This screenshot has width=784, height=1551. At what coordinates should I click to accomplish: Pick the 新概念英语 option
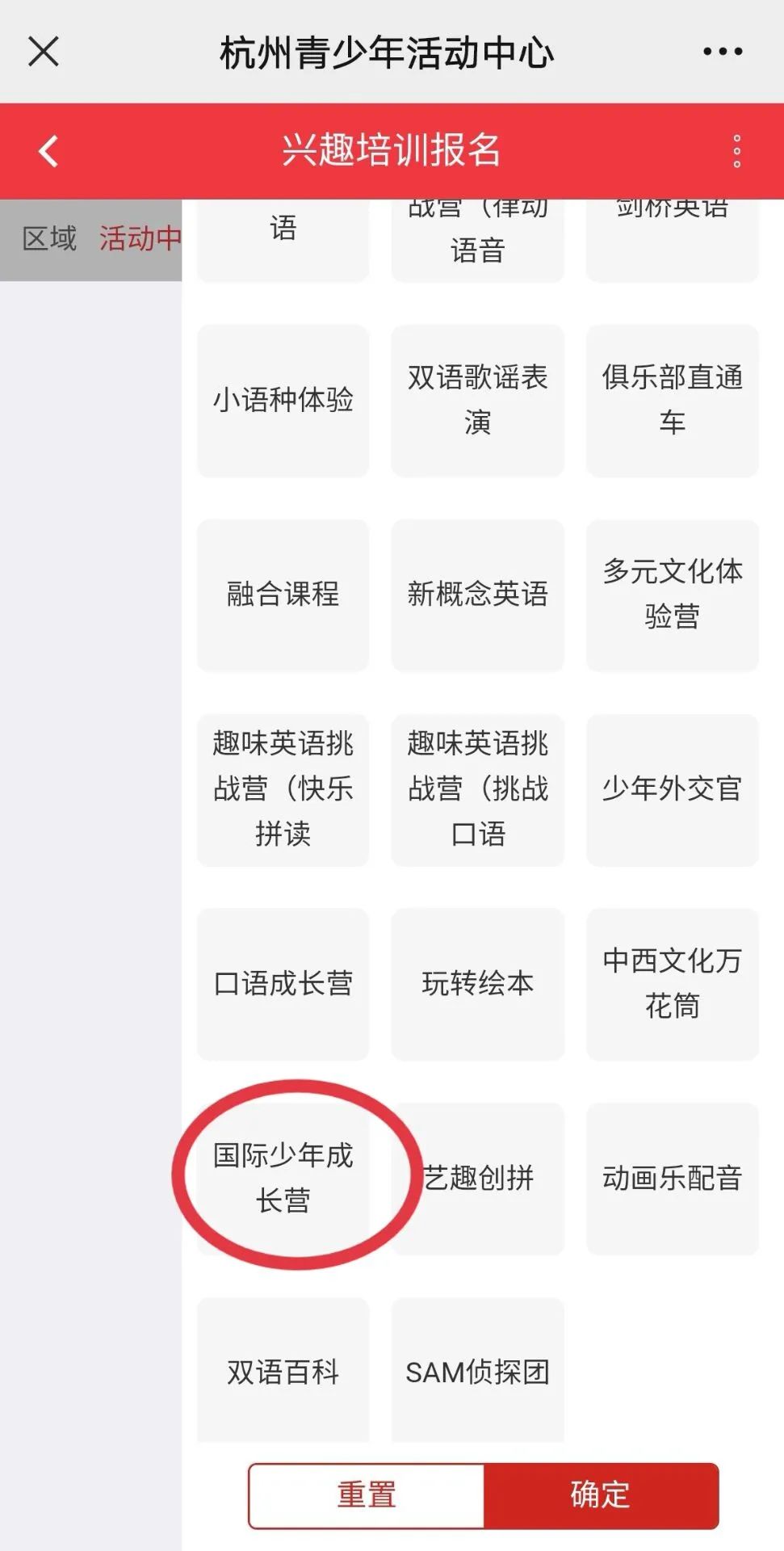477,595
